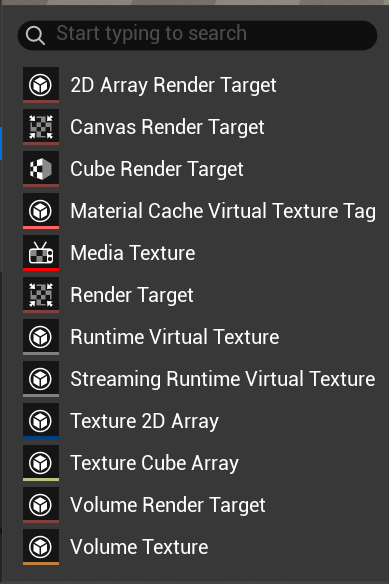Create a Media Texture
The height and width of the screenshot is (584, 389).
point(197,253)
